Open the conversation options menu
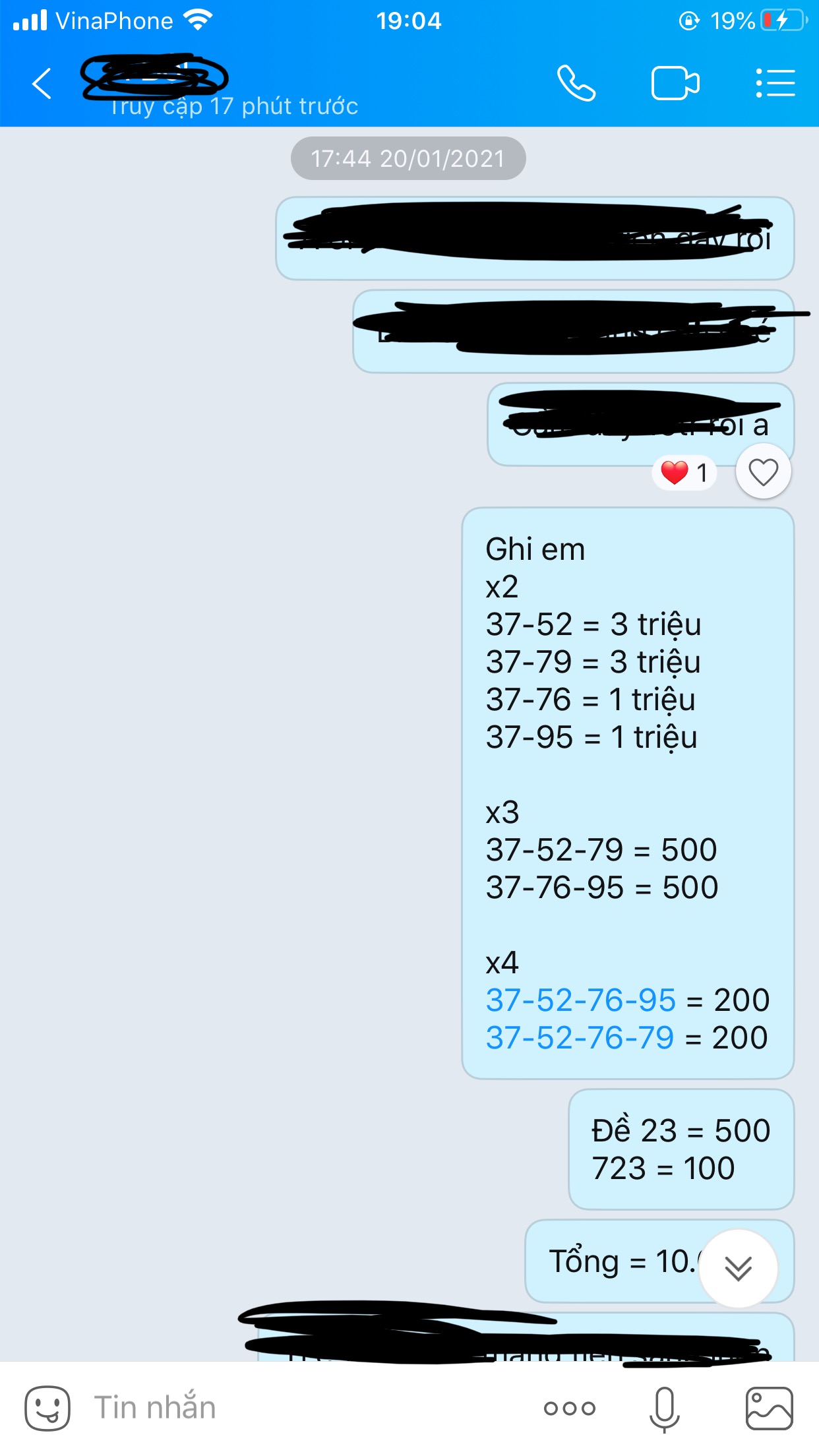The width and height of the screenshot is (819, 1456). tap(775, 84)
